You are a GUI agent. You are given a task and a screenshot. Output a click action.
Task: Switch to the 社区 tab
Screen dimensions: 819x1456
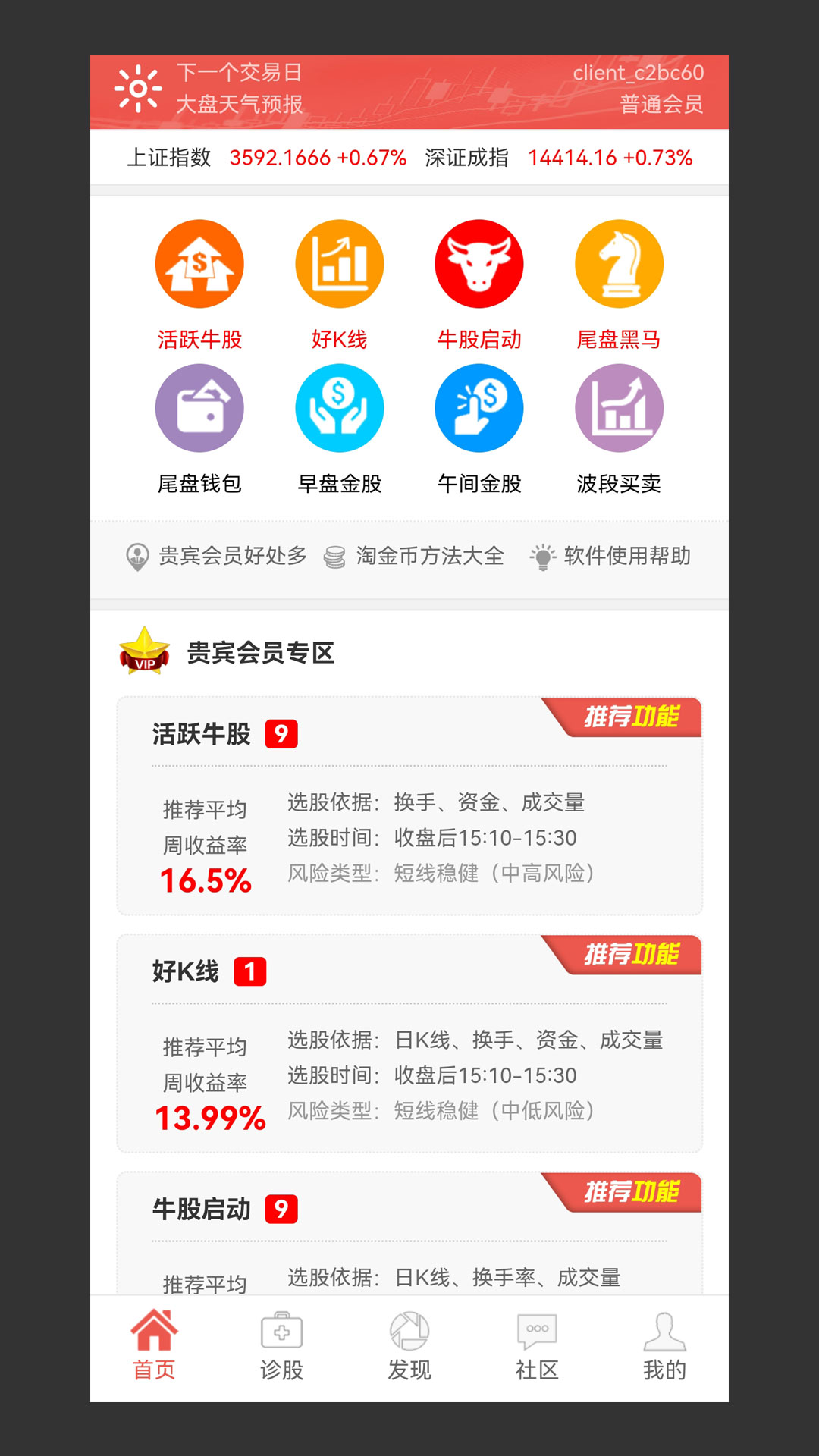click(537, 1347)
